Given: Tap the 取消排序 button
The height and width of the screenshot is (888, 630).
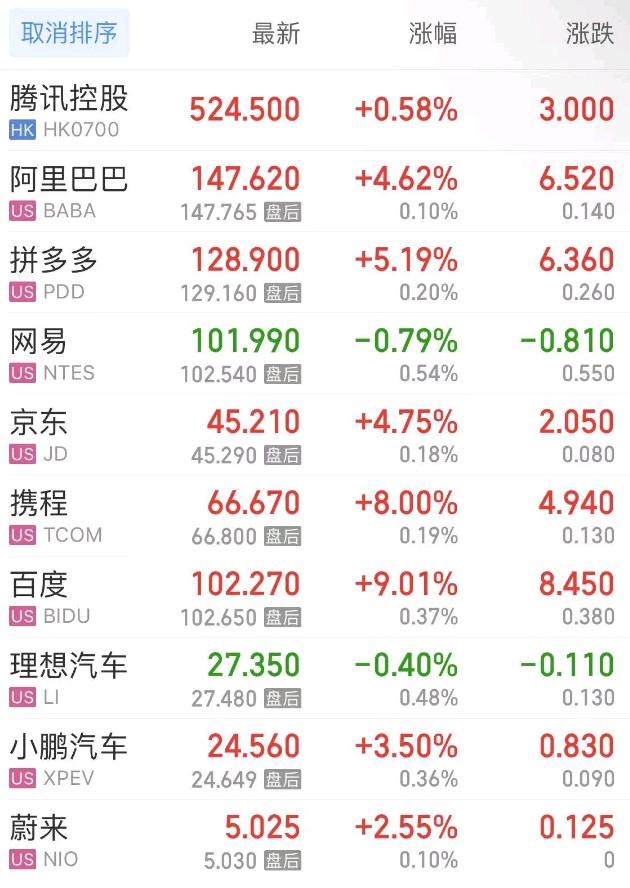Looking at the screenshot, I should pos(69,33).
